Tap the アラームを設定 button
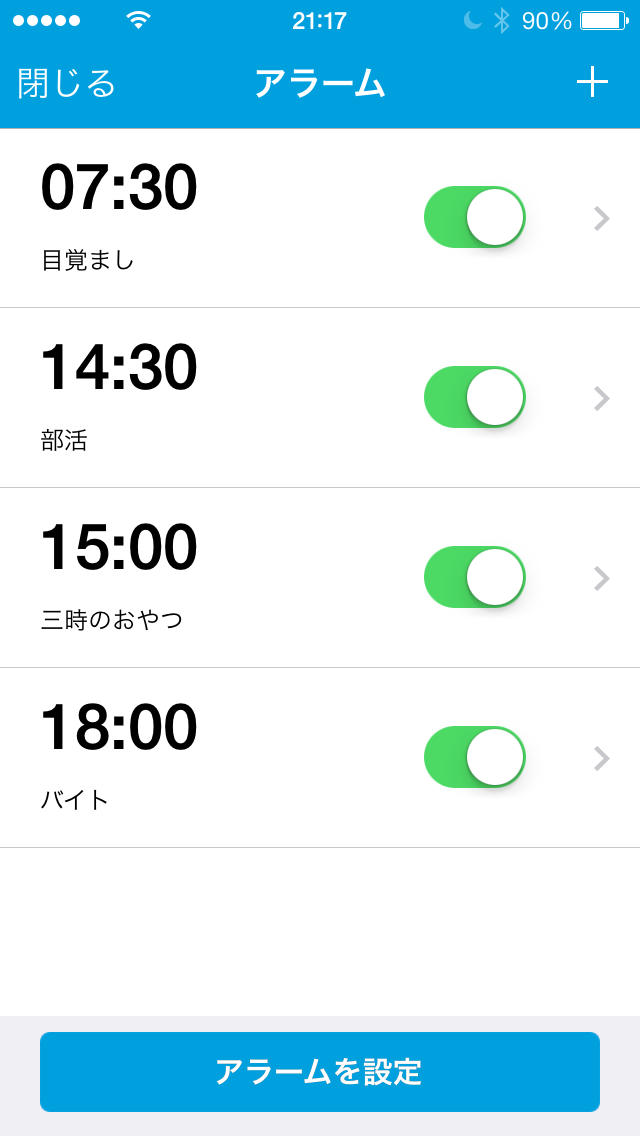This screenshot has width=640, height=1136. click(320, 1072)
